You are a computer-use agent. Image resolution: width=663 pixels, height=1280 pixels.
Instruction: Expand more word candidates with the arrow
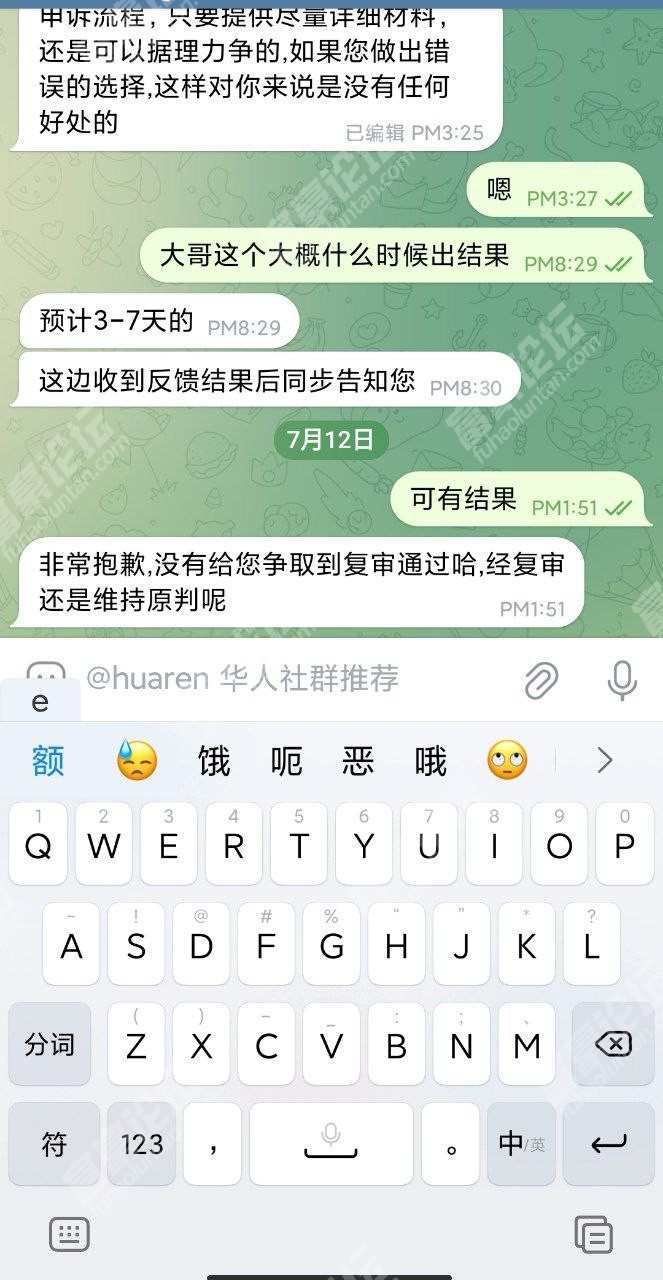pyautogui.click(x=604, y=762)
